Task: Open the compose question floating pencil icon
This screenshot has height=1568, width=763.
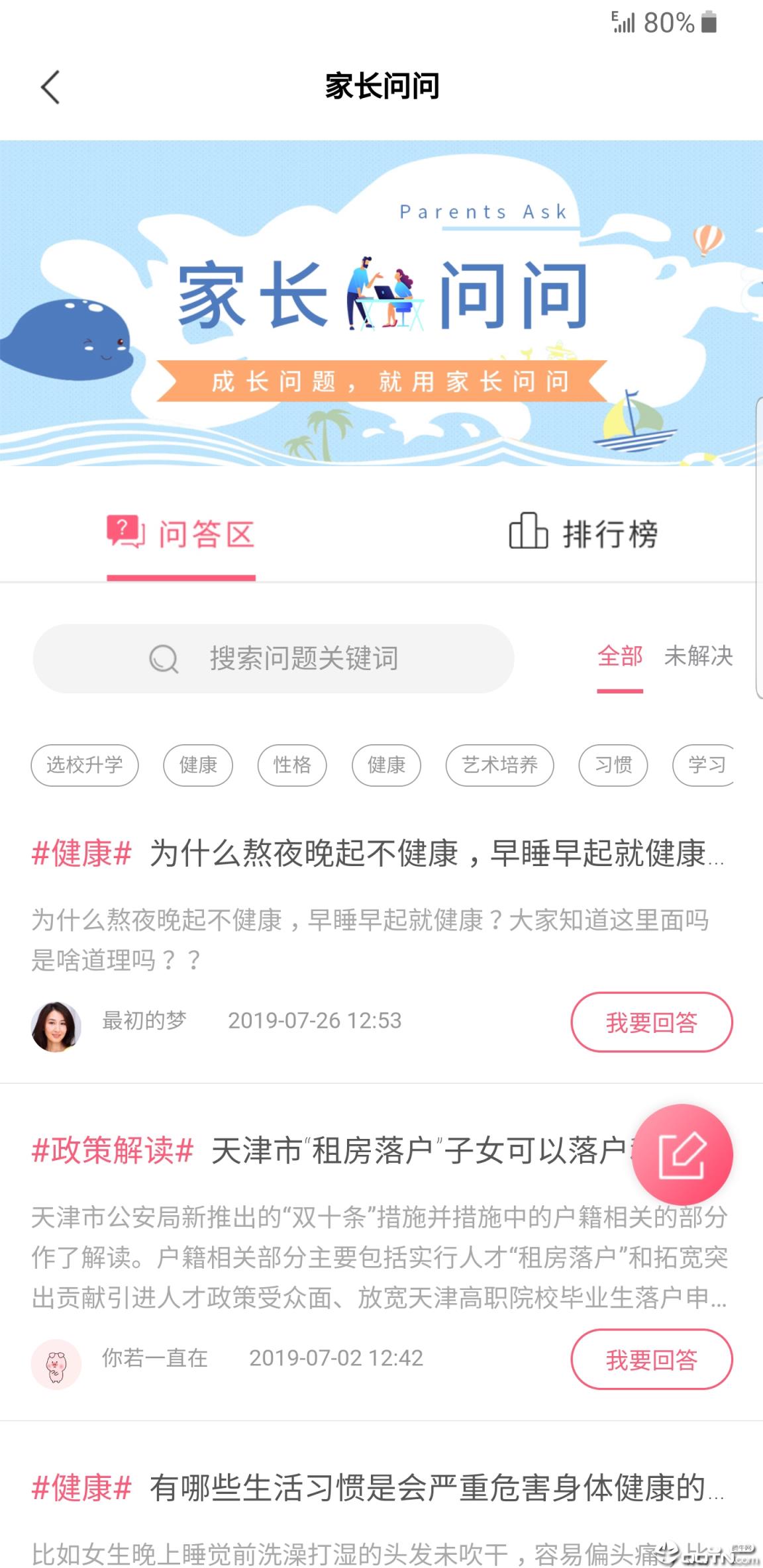Action: tap(684, 1153)
